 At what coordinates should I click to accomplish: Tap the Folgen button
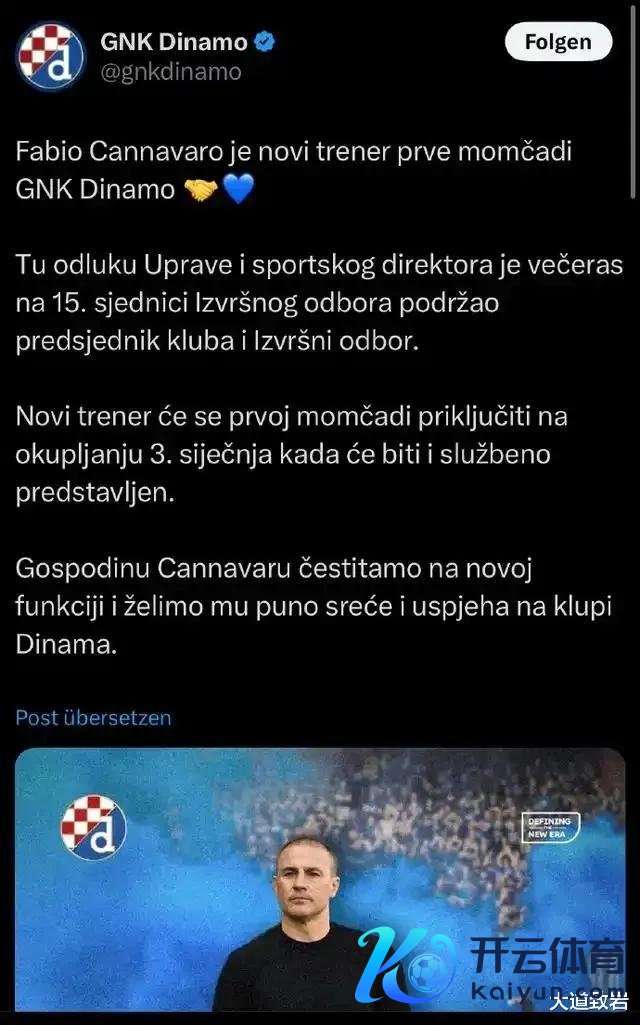[557, 42]
